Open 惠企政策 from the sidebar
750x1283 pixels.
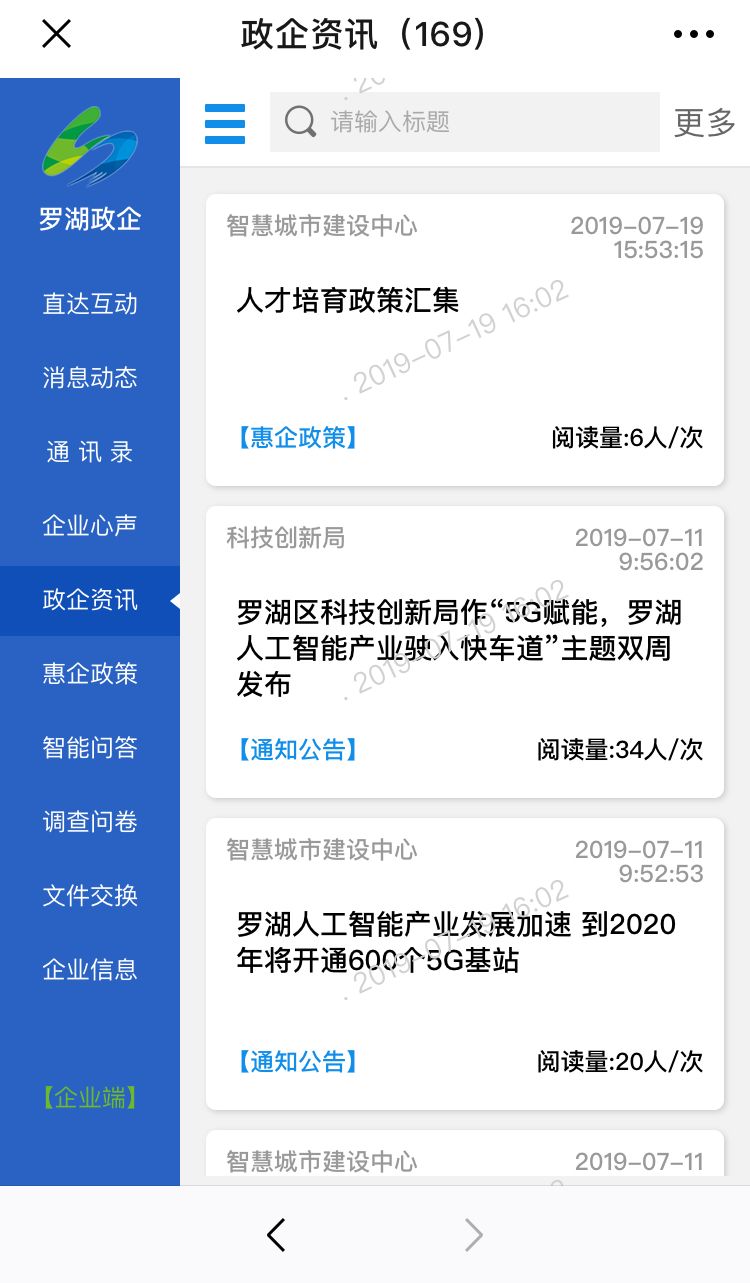click(x=90, y=674)
